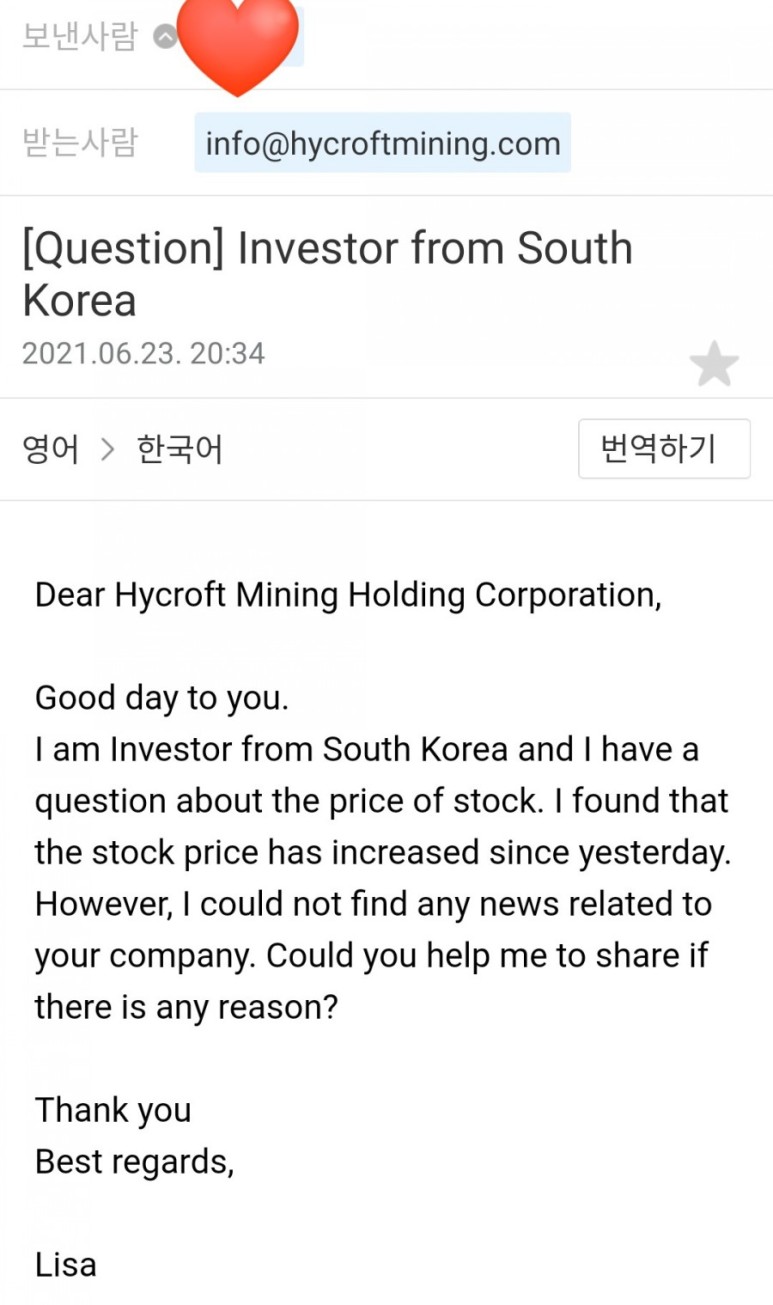Tap the 번역하기 translate button
Image resolution: width=773 pixels, height=1305 pixels.
[x=664, y=449]
